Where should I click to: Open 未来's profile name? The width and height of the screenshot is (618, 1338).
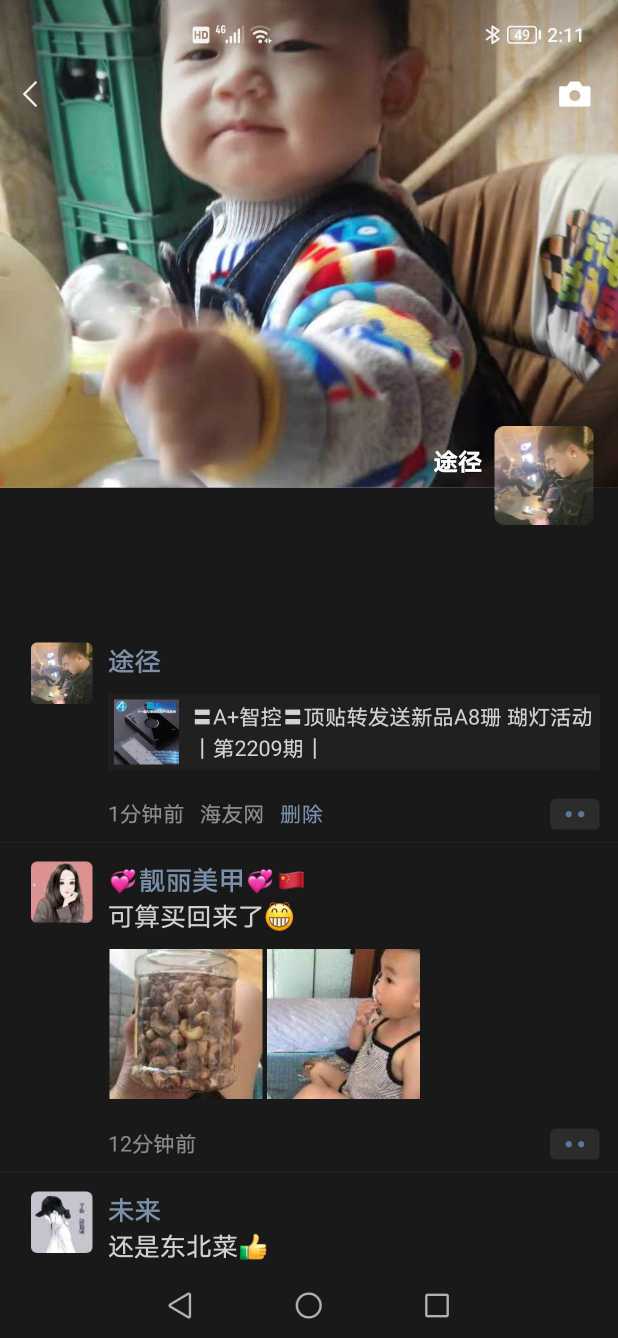point(134,1210)
